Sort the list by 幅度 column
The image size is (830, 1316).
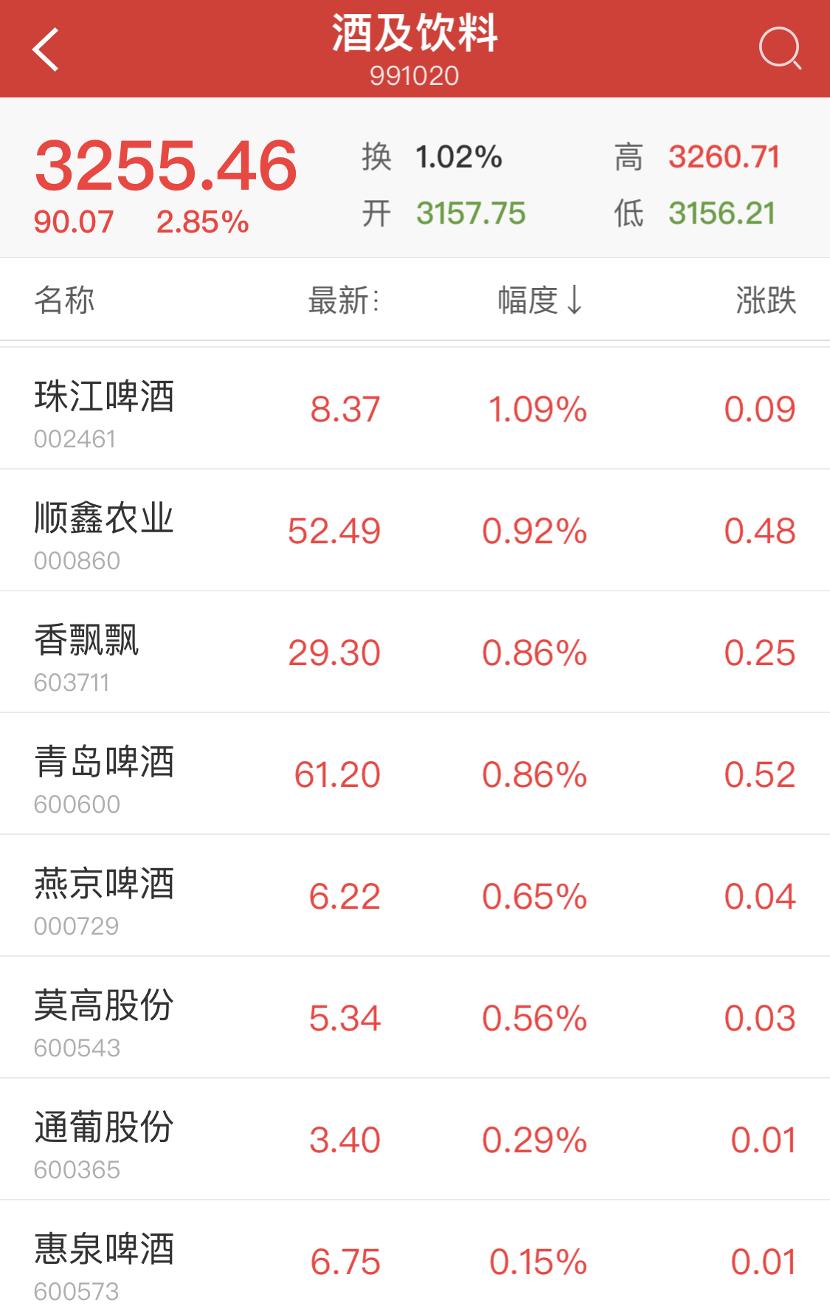click(540, 300)
